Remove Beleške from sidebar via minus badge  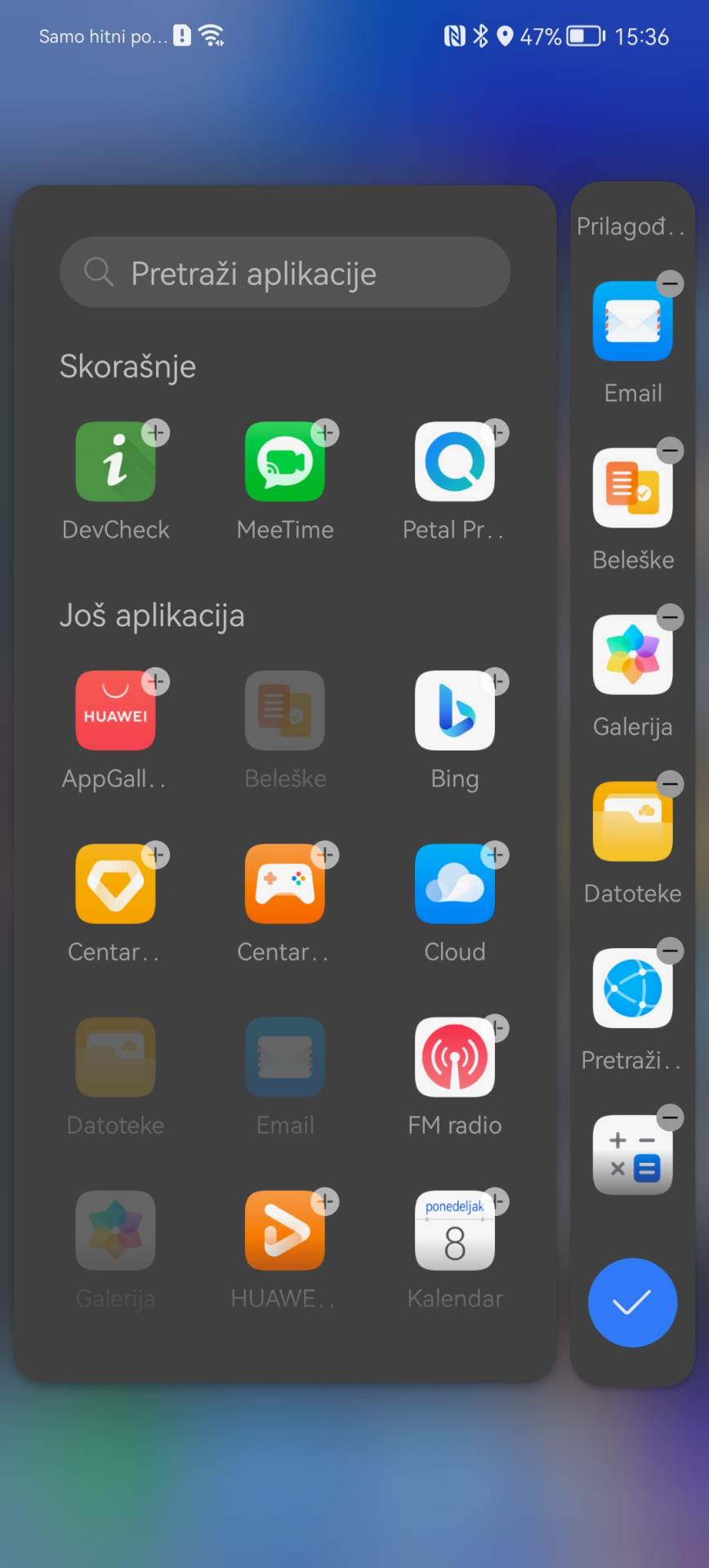(669, 450)
